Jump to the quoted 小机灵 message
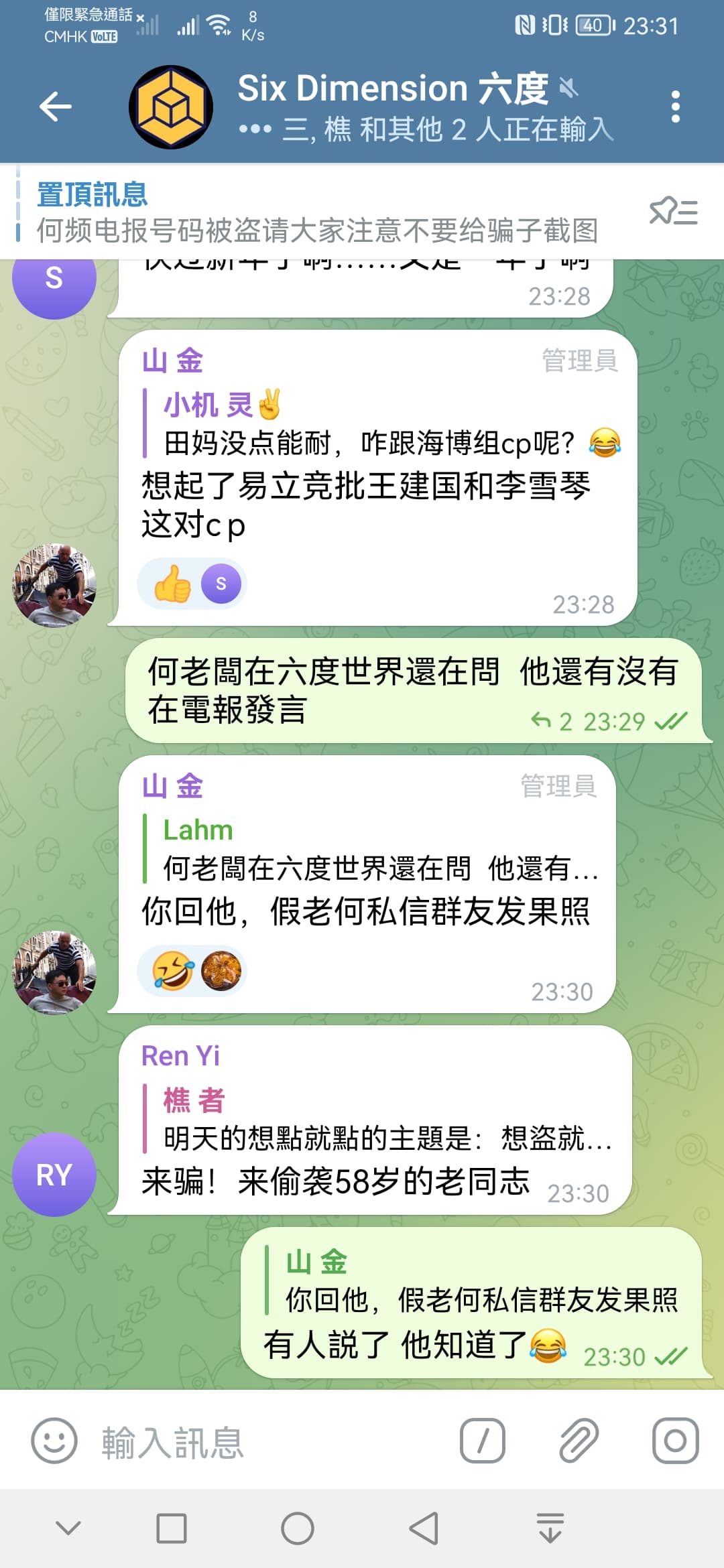Screen dimensions: 724x1568 point(382,424)
